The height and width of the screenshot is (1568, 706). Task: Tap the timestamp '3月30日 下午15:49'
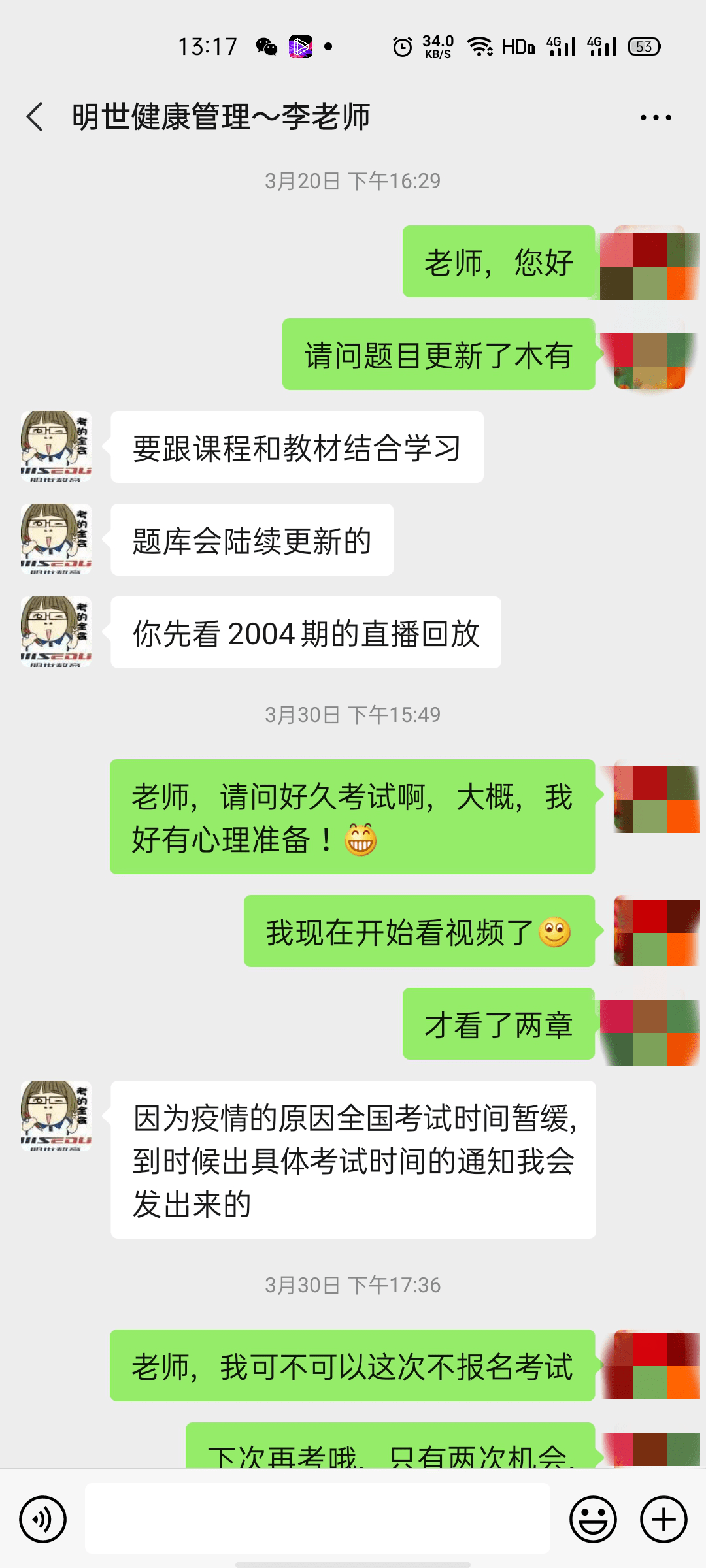point(353,715)
